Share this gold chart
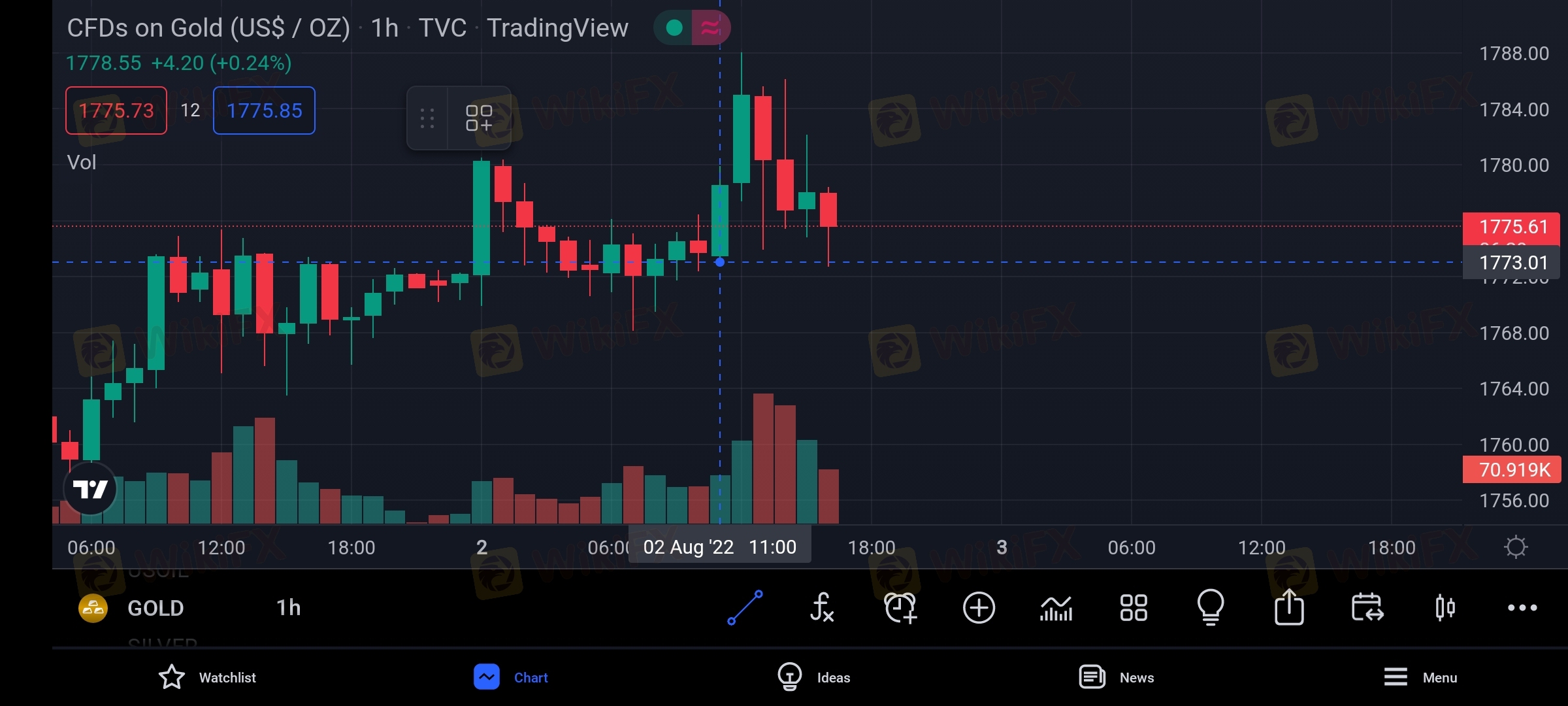The image size is (1568, 706). pos(1289,608)
